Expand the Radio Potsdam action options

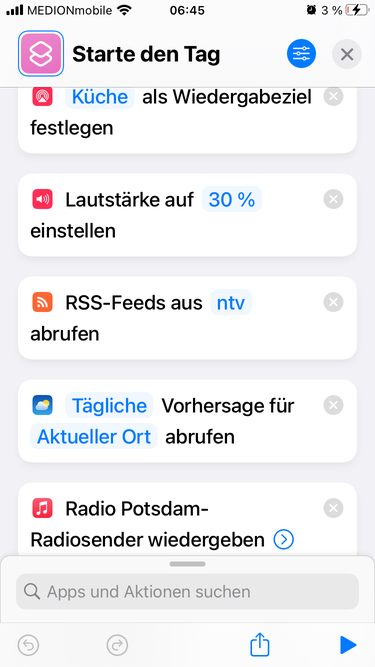[x=284, y=540]
